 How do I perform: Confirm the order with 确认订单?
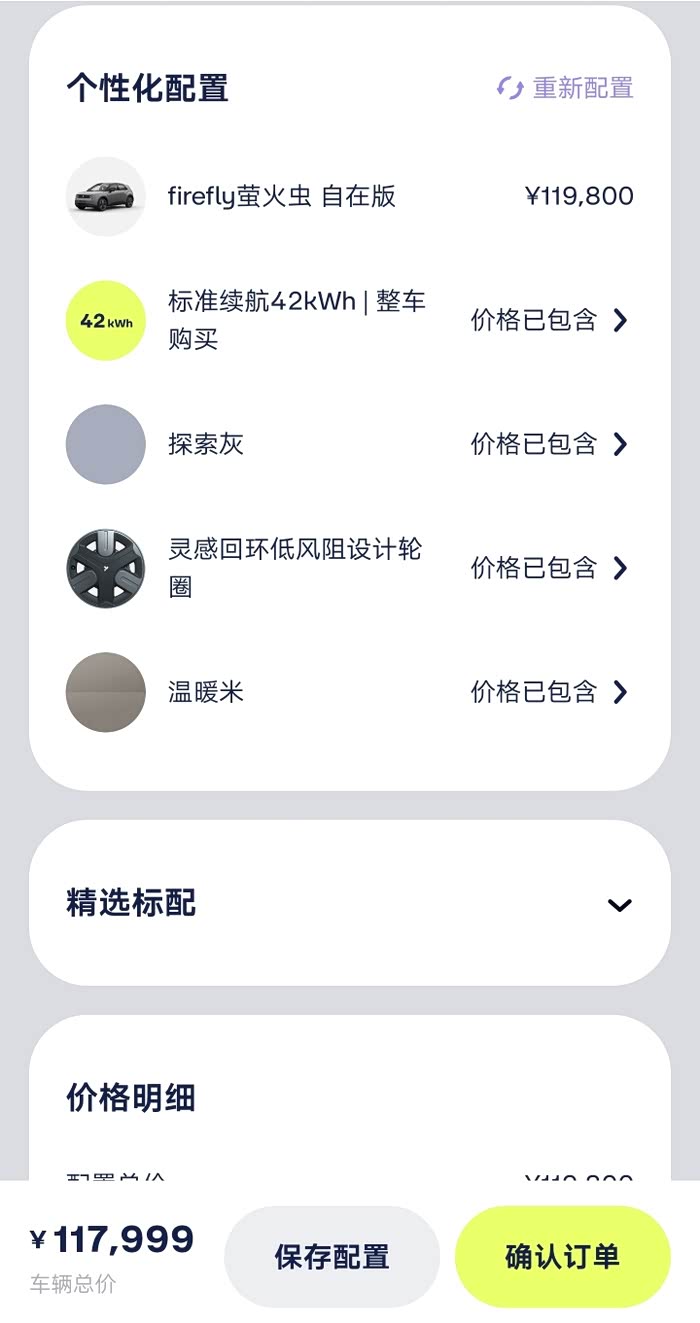pos(562,1256)
